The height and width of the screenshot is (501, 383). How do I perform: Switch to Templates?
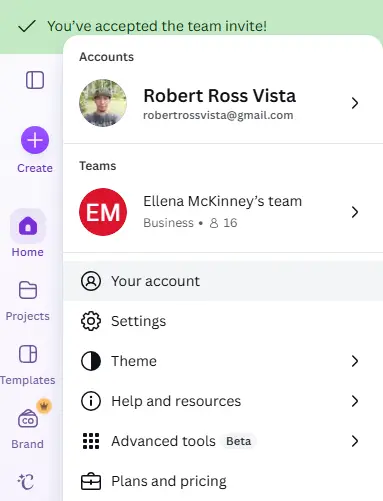(28, 365)
